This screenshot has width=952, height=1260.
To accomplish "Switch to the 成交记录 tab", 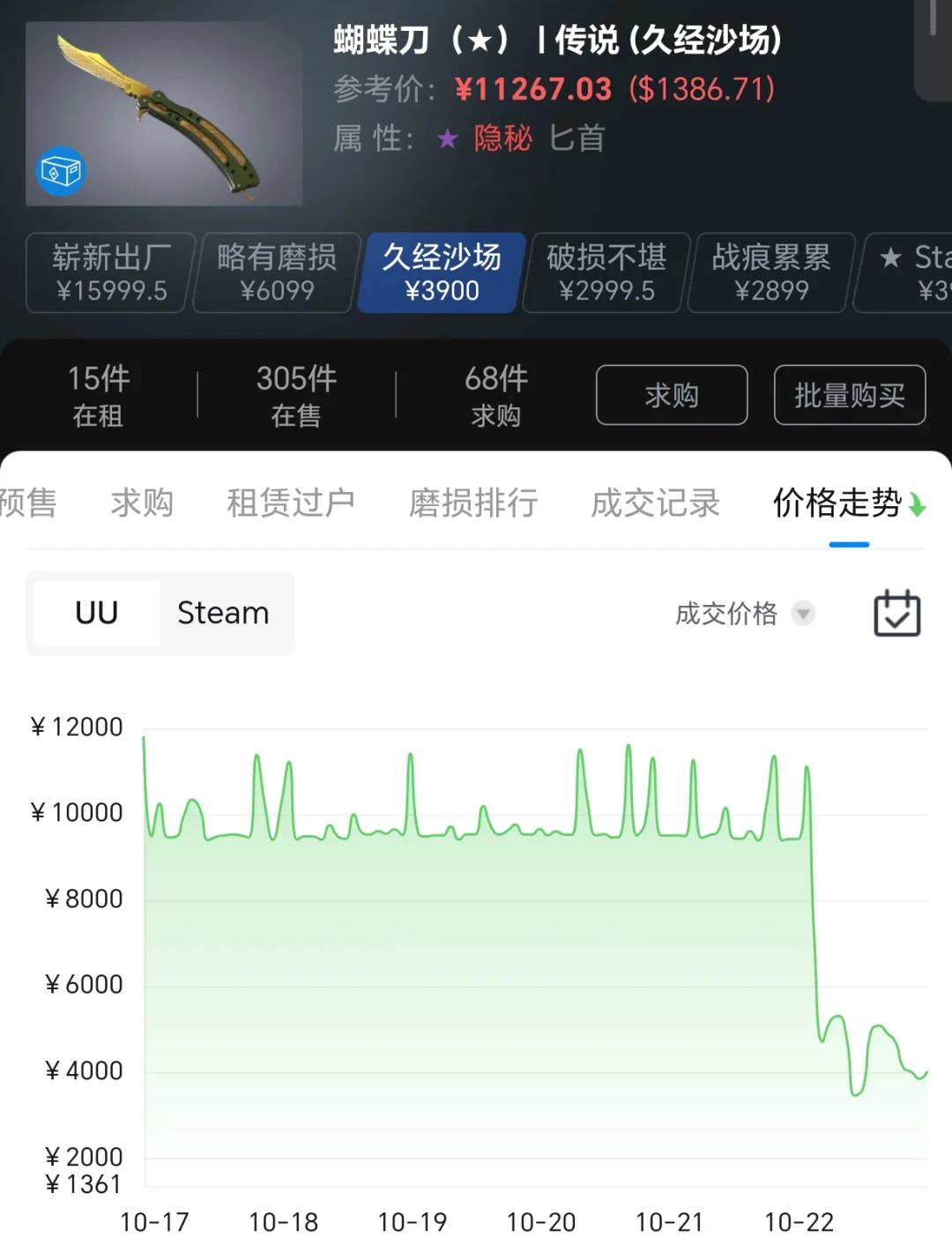I will pos(653,503).
